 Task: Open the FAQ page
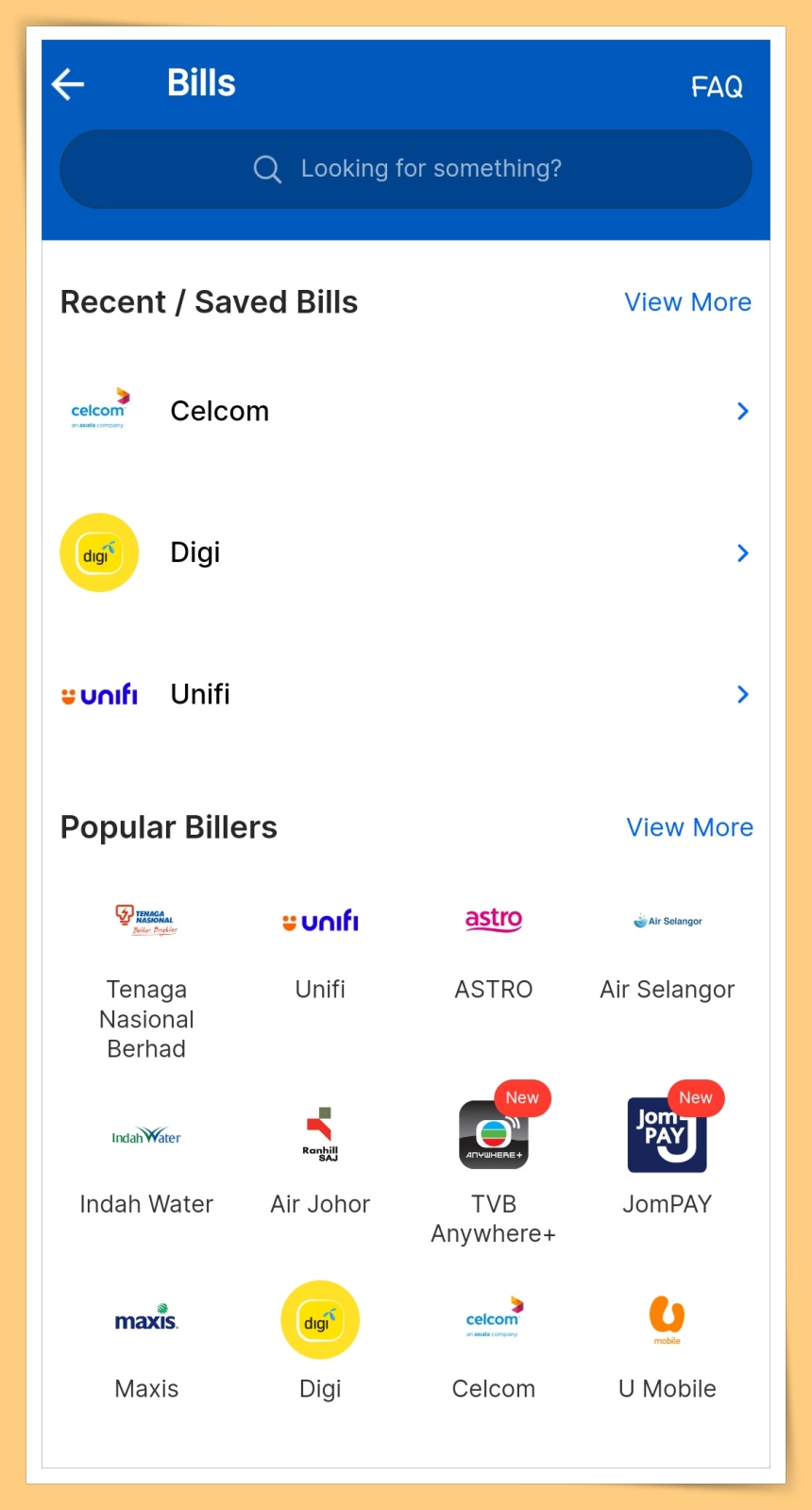tap(717, 87)
